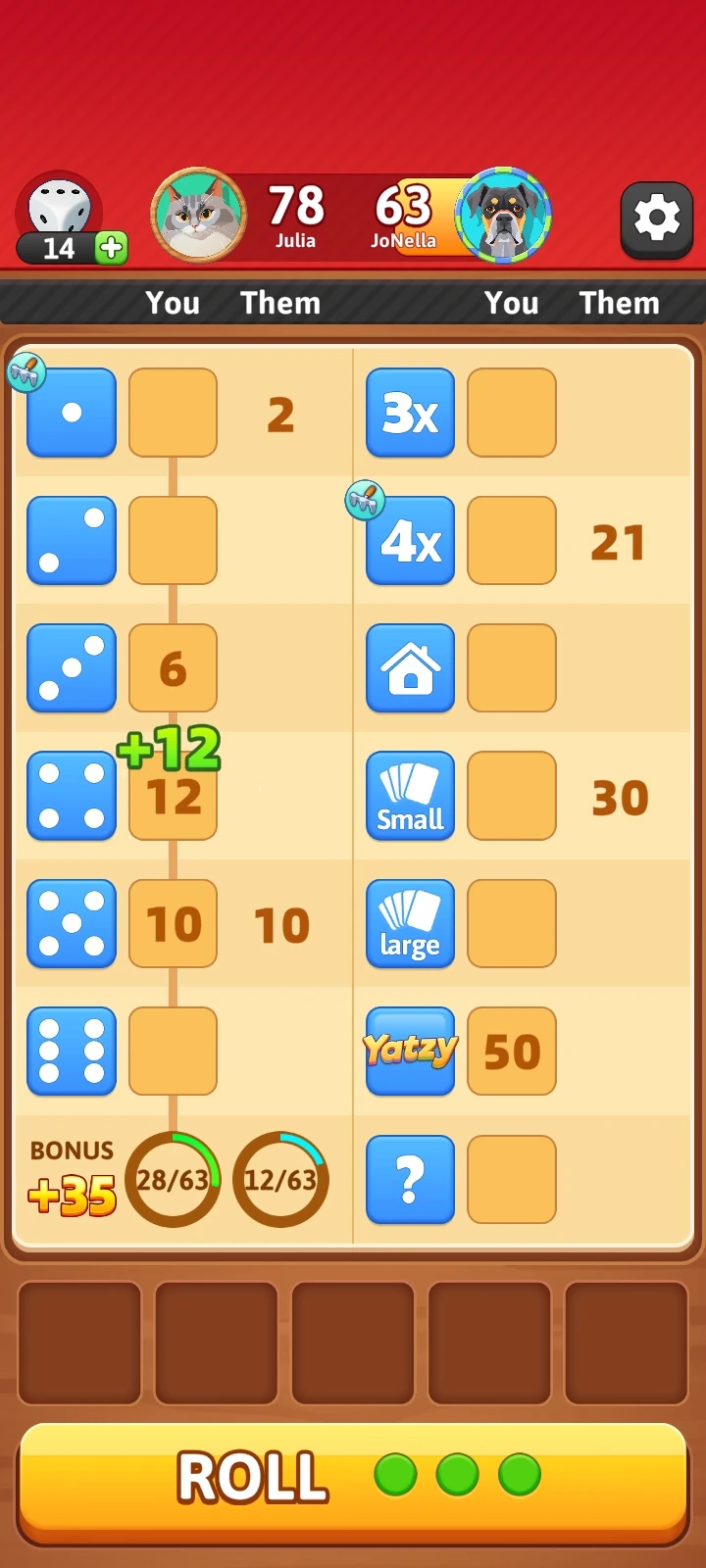View JoNella's dog avatar profile
The width and height of the screenshot is (706, 1568).
pos(504,215)
